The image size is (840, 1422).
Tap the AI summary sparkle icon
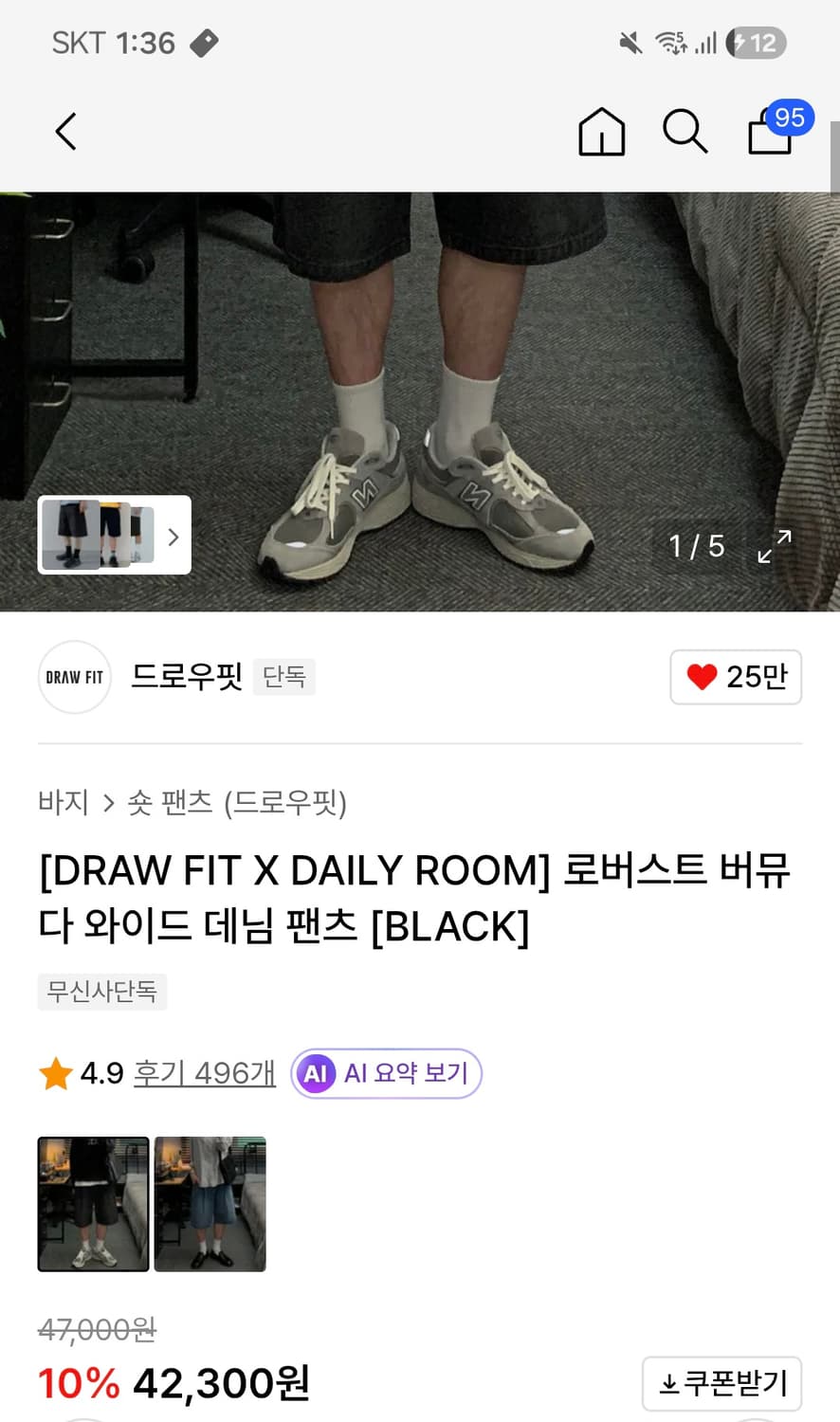(315, 1073)
